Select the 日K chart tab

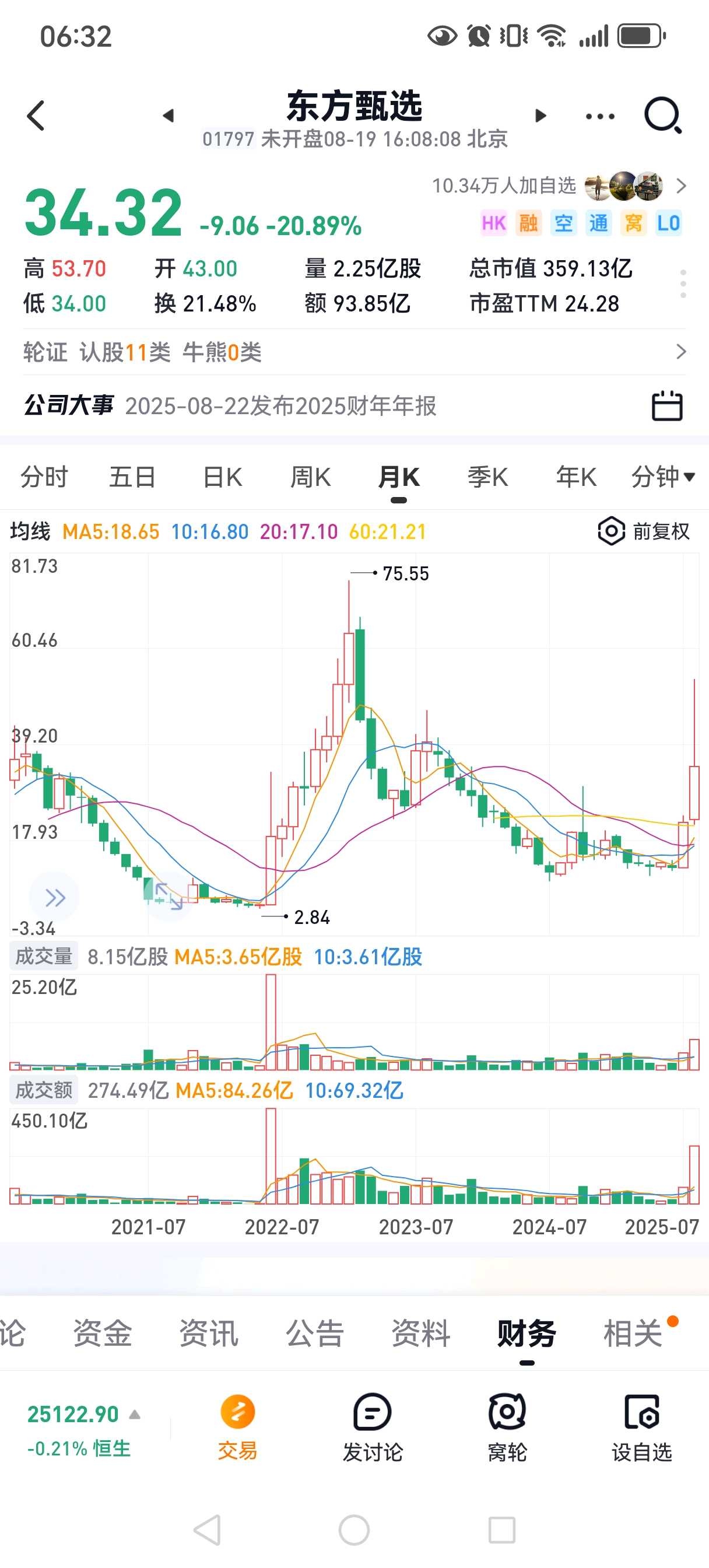pos(222,477)
